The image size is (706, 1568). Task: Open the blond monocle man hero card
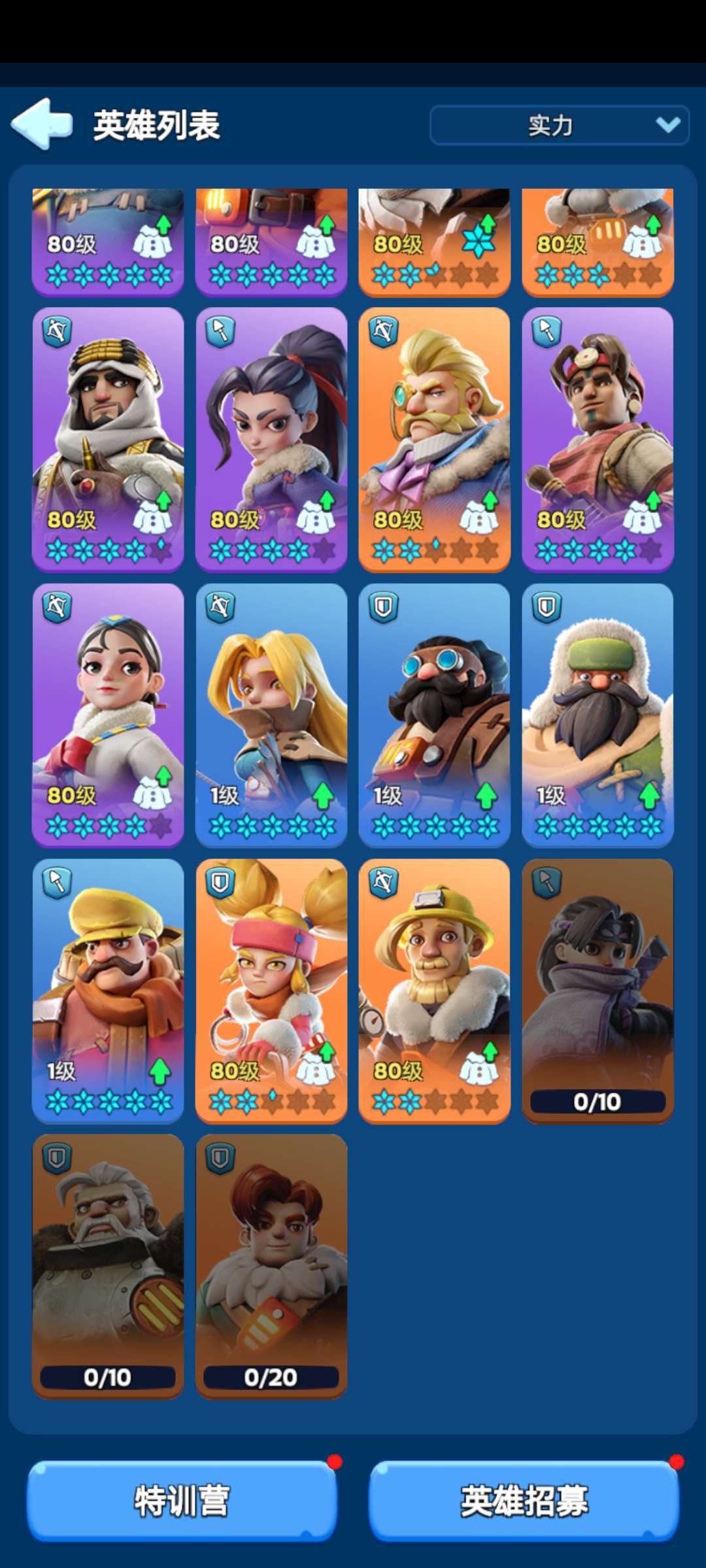click(x=434, y=438)
